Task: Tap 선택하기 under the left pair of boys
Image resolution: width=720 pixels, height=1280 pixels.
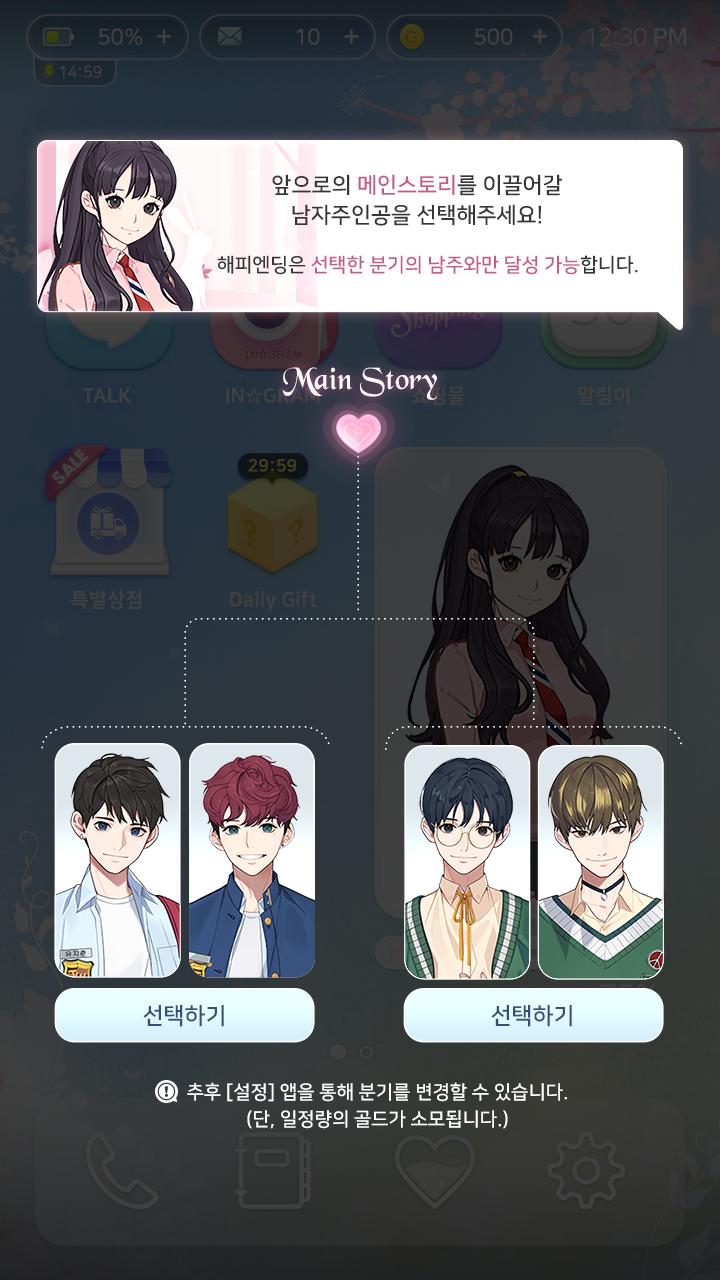Action: tap(184, 1016)
